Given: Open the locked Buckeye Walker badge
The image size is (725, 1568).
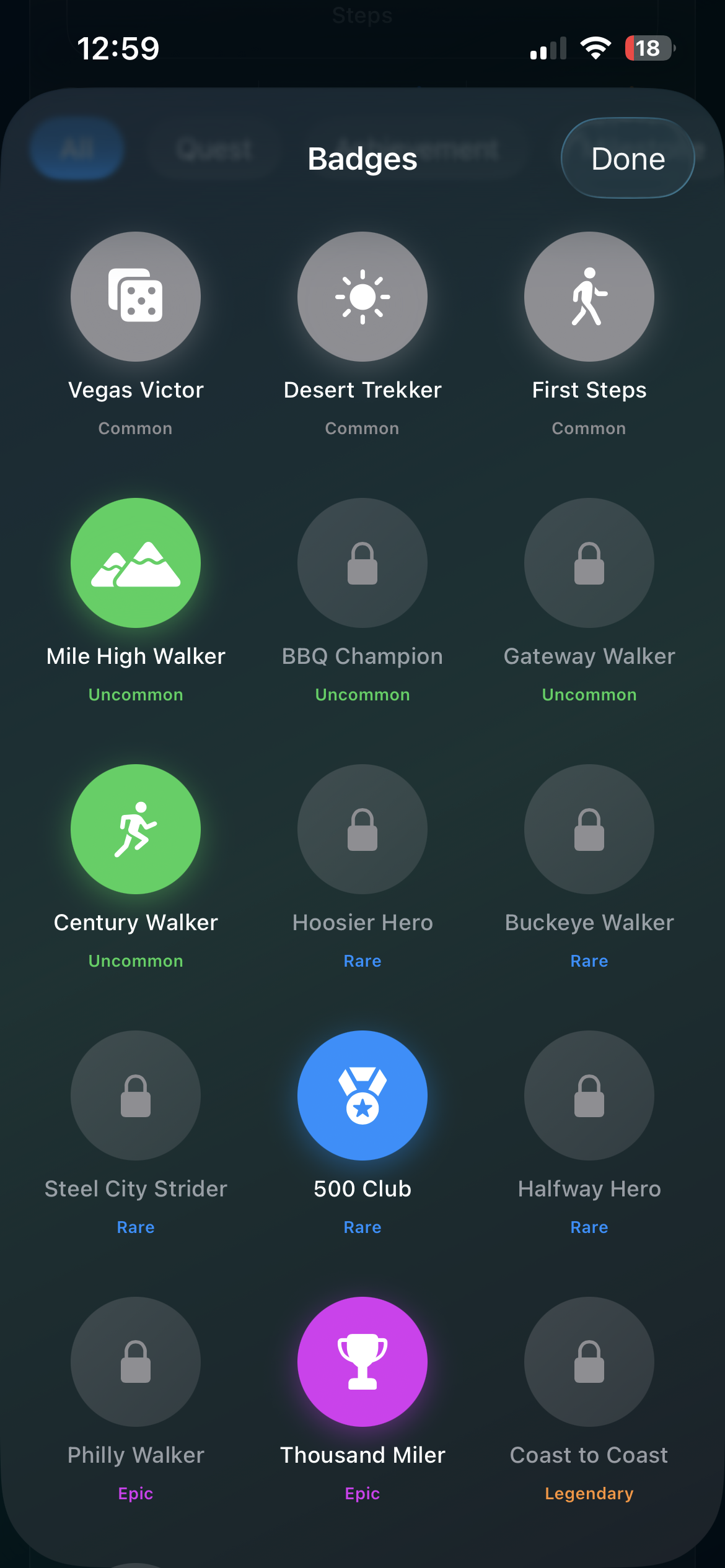Looking at the screenshot, I should (x=589, y=829).
